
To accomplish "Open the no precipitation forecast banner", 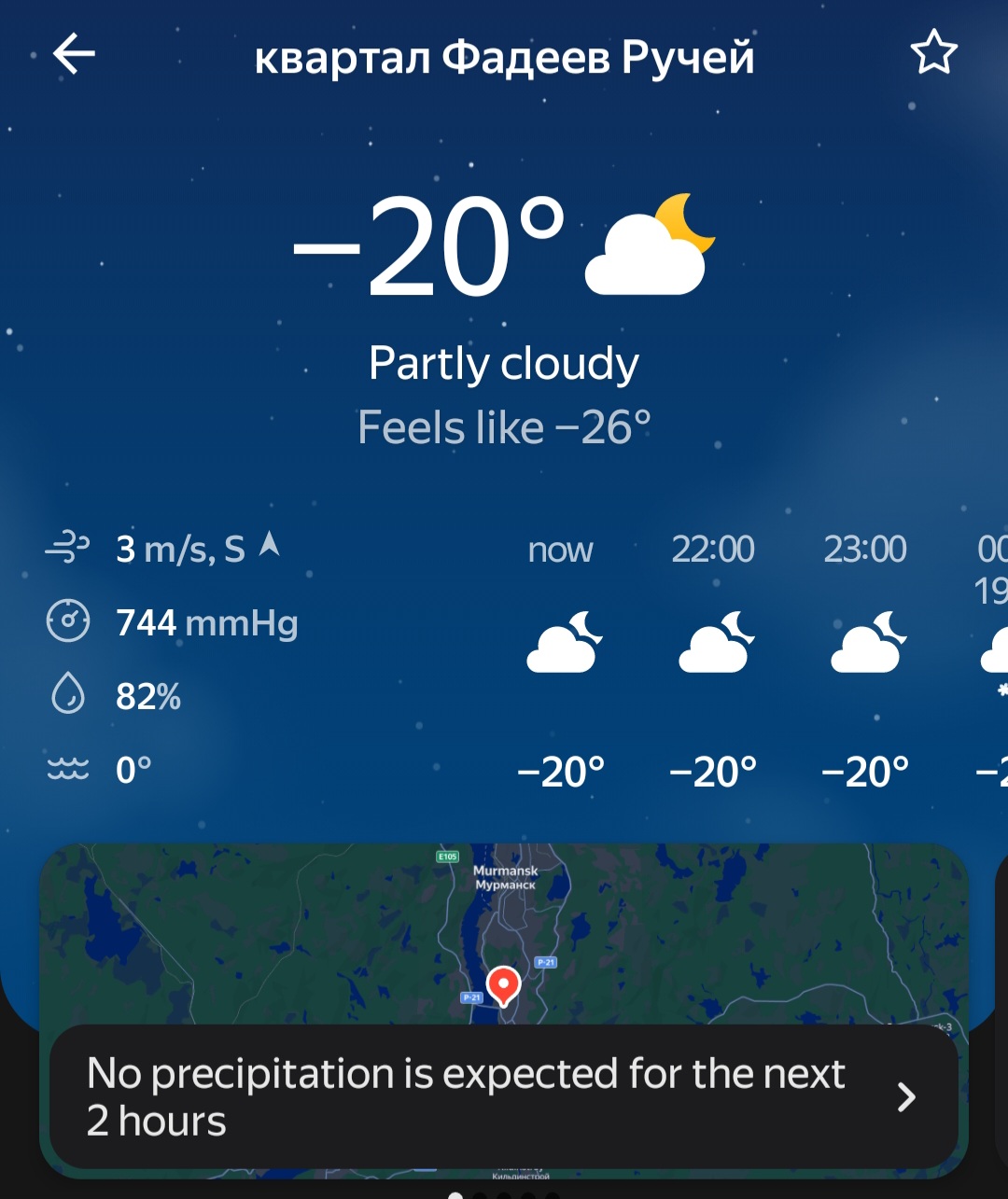I will [x=504, y=1097].
